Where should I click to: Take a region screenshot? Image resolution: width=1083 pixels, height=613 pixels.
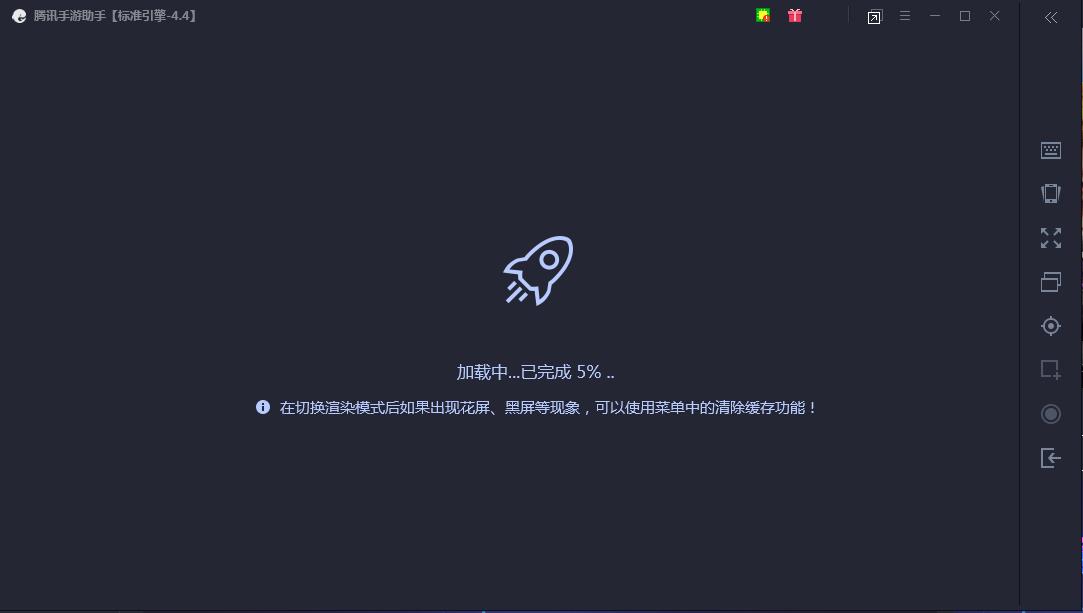(x=1051, y=370)
